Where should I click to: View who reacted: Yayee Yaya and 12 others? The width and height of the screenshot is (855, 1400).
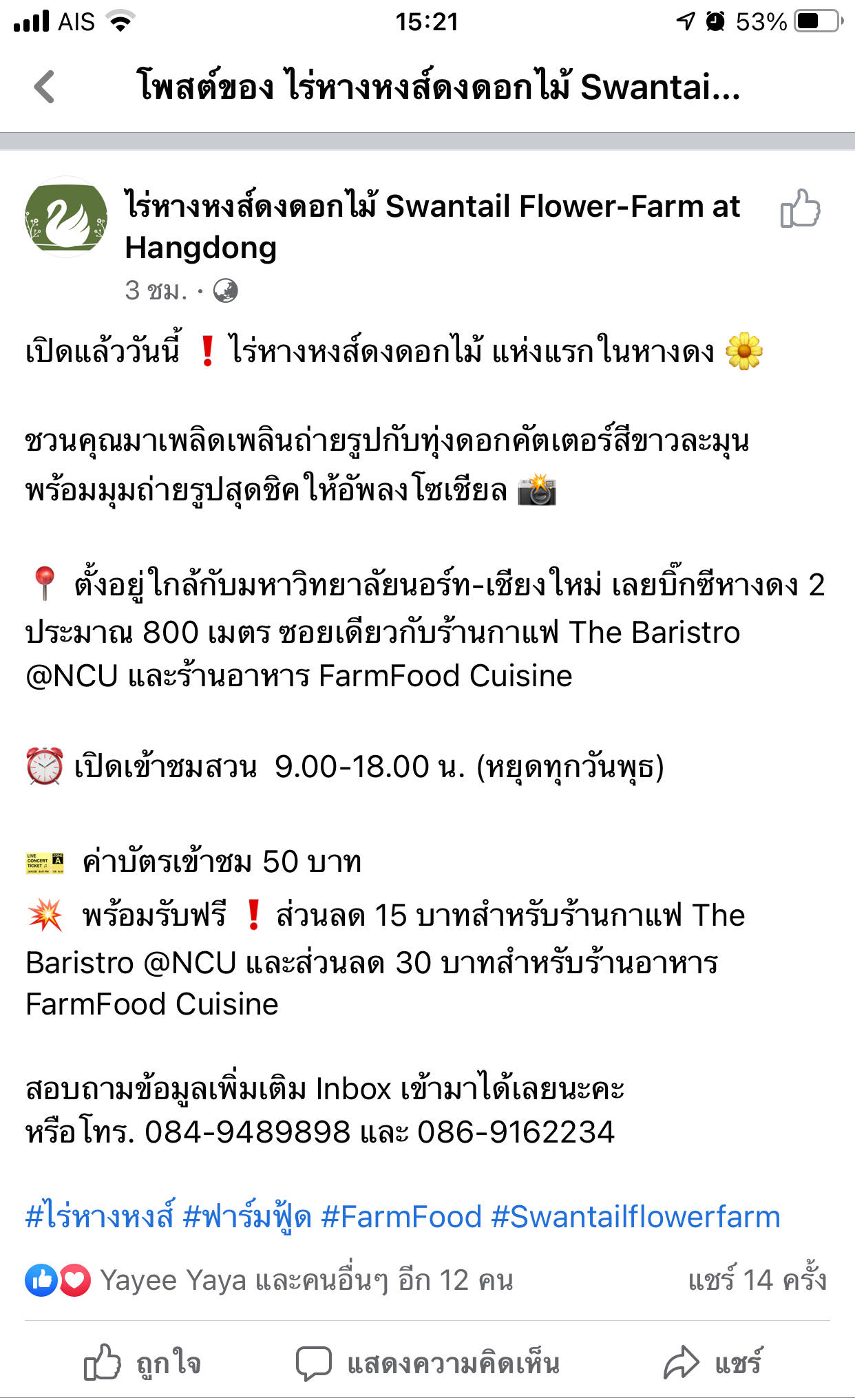coord(306,1280)
